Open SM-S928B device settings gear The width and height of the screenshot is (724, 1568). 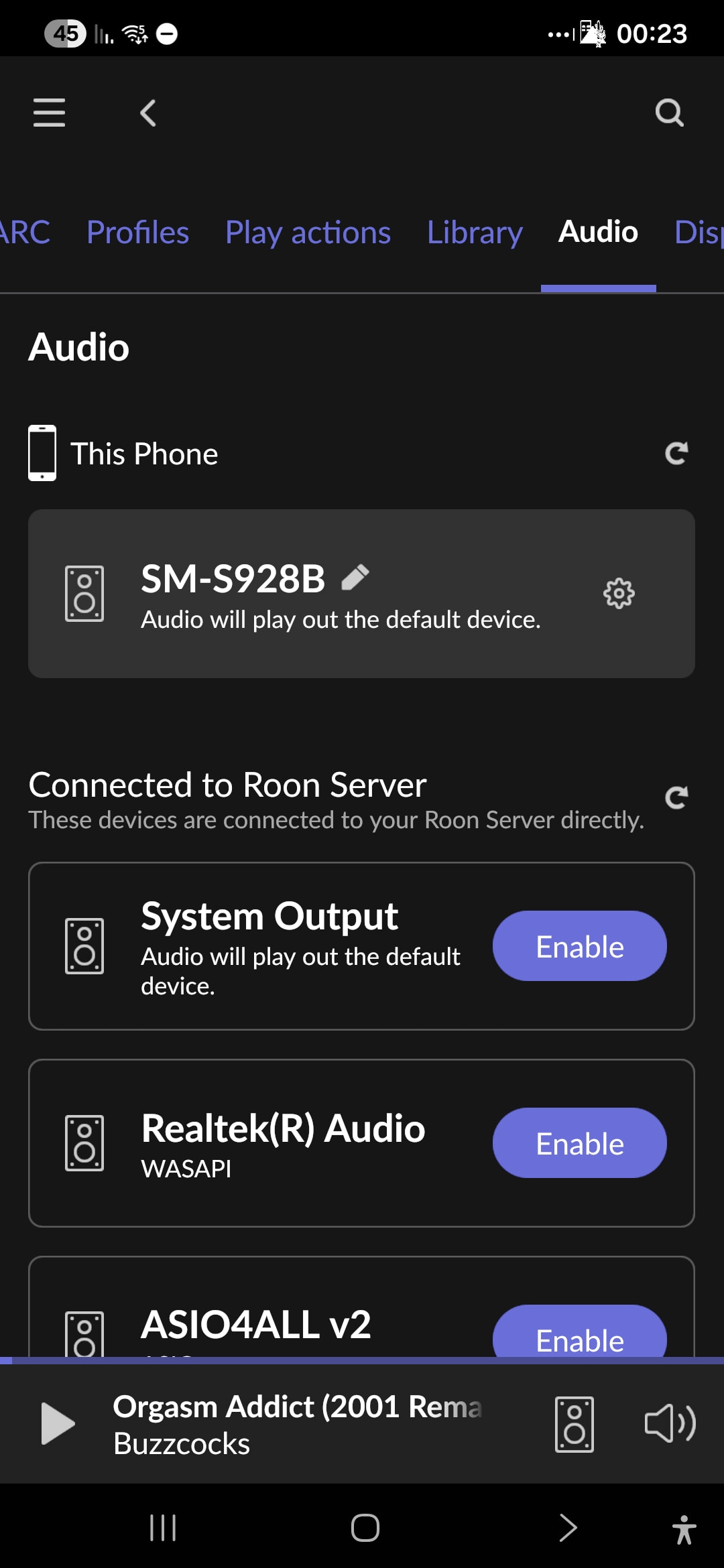[x=619, y=593]
